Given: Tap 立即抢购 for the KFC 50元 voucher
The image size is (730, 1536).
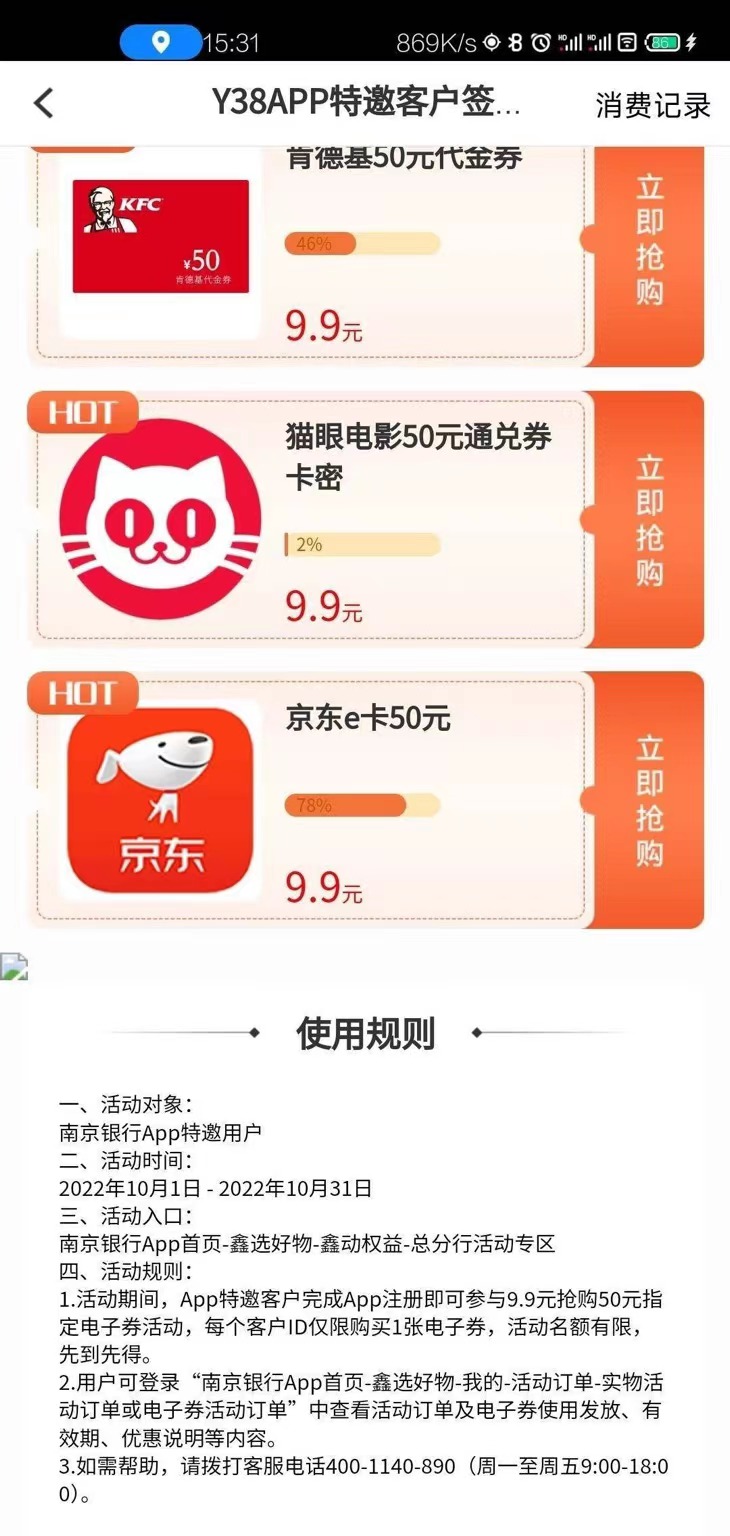Looking at the screenshot, I should (649, 241).
